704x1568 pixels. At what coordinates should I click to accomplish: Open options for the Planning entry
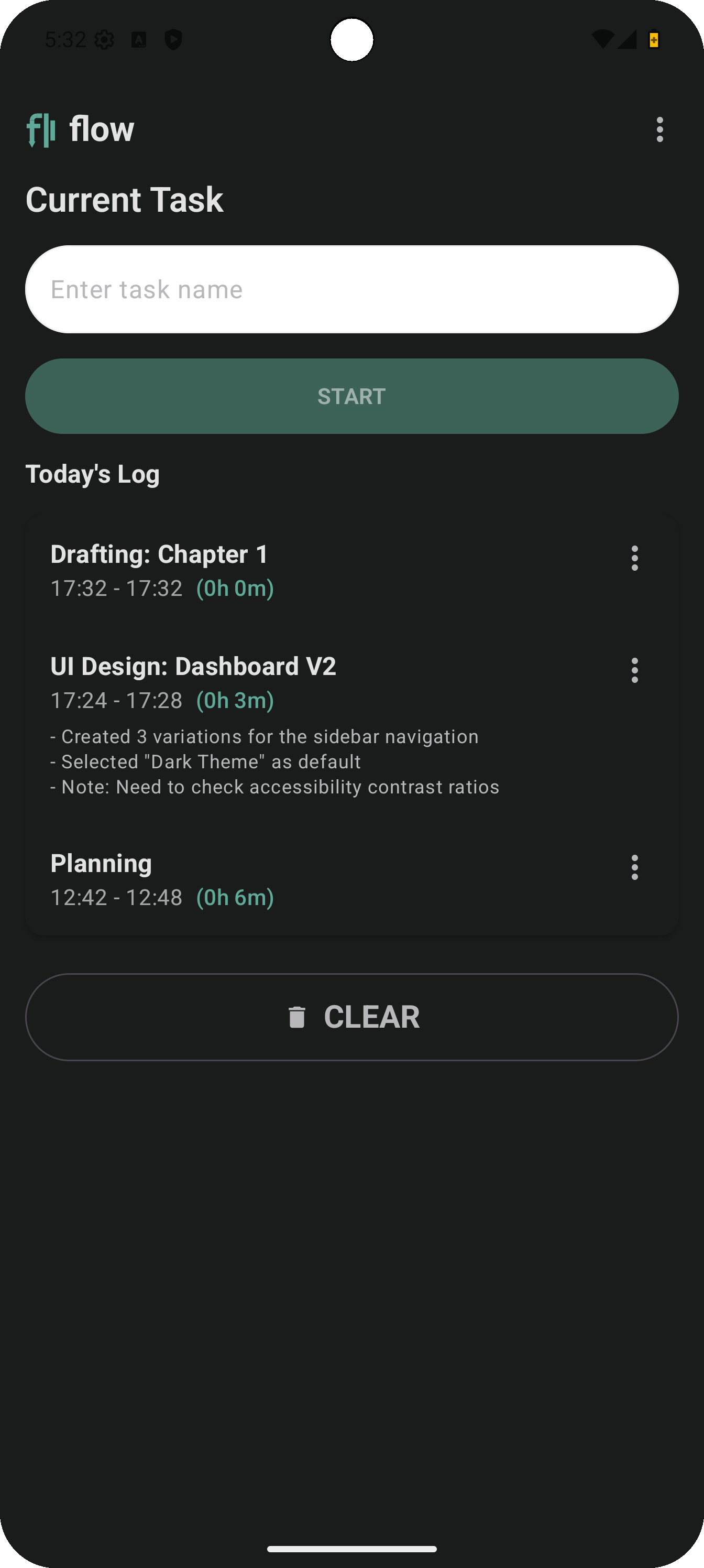pos(635,867)
